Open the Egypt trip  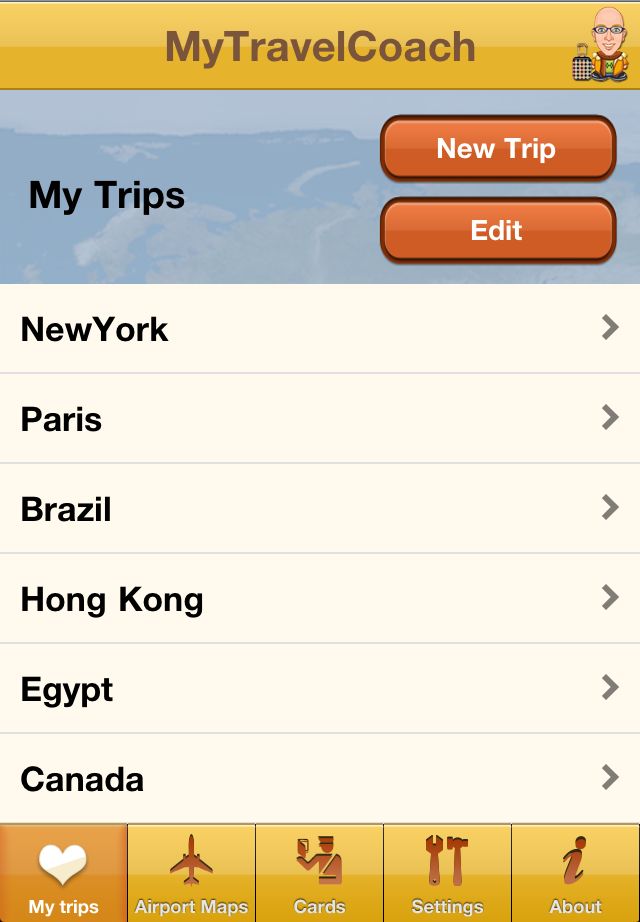coord(320,689)
